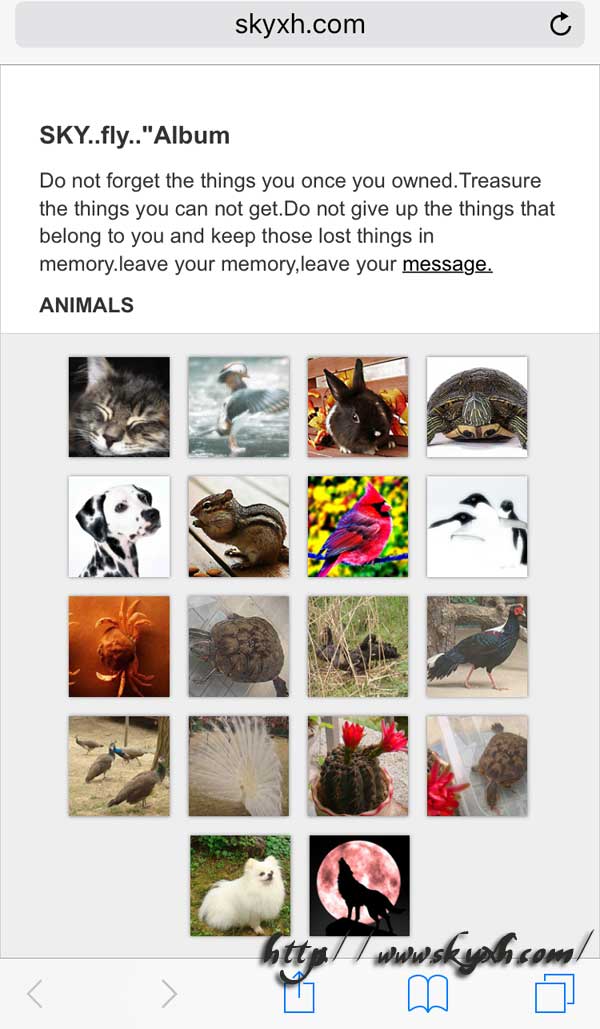
Task: Open Safari bookmarks
Action: [427, 993]
